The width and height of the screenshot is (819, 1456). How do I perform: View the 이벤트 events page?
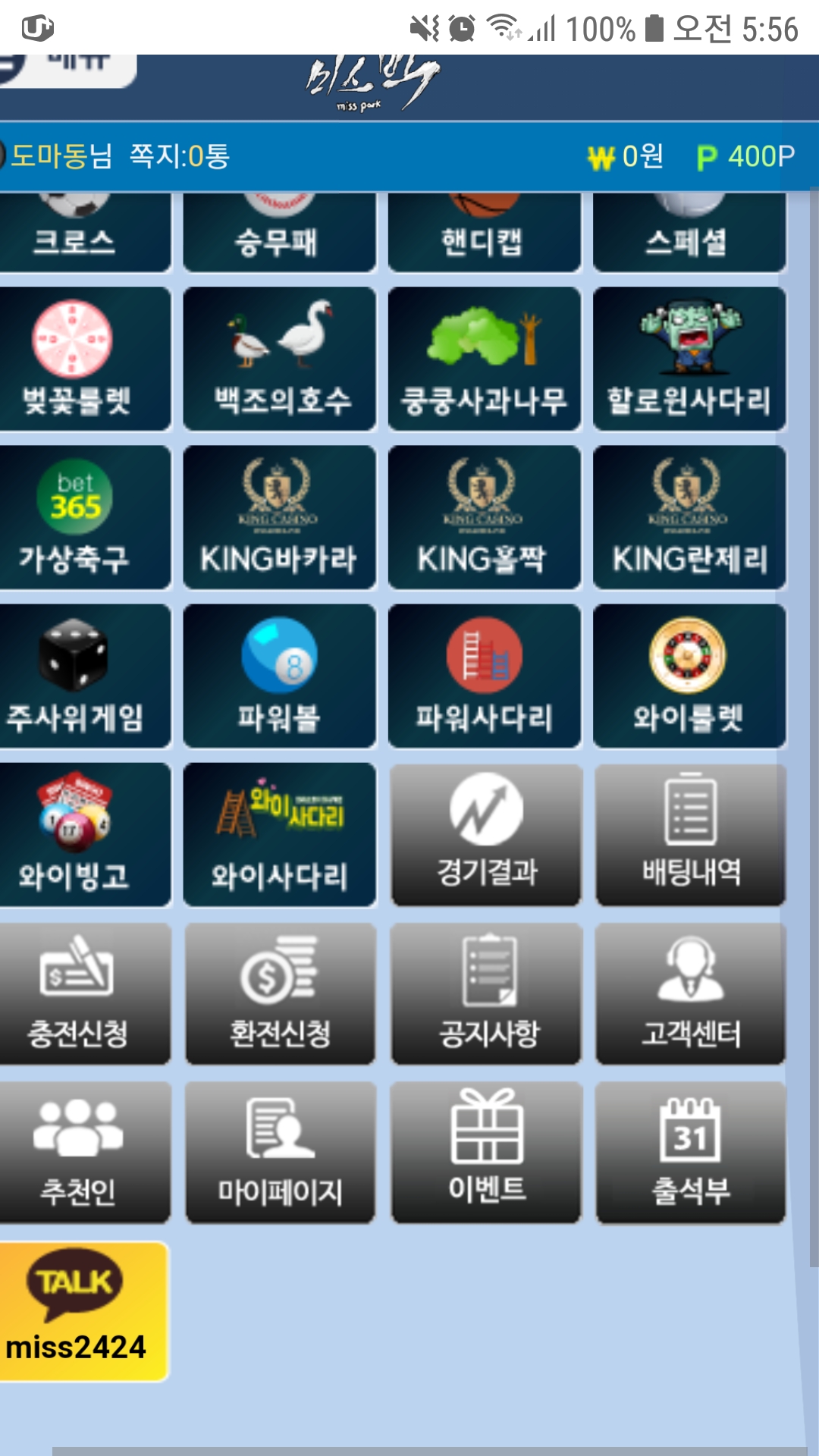(x=486, y=1152)
